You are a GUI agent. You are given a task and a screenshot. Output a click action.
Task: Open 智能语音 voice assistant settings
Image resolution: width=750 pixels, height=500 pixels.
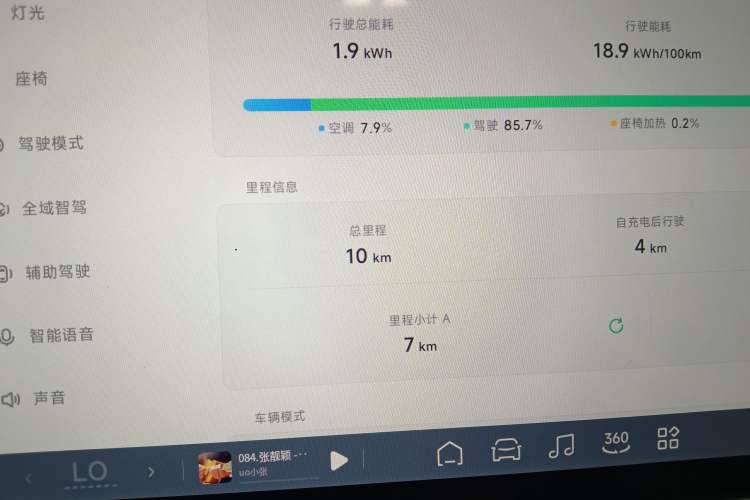[60, 335]
